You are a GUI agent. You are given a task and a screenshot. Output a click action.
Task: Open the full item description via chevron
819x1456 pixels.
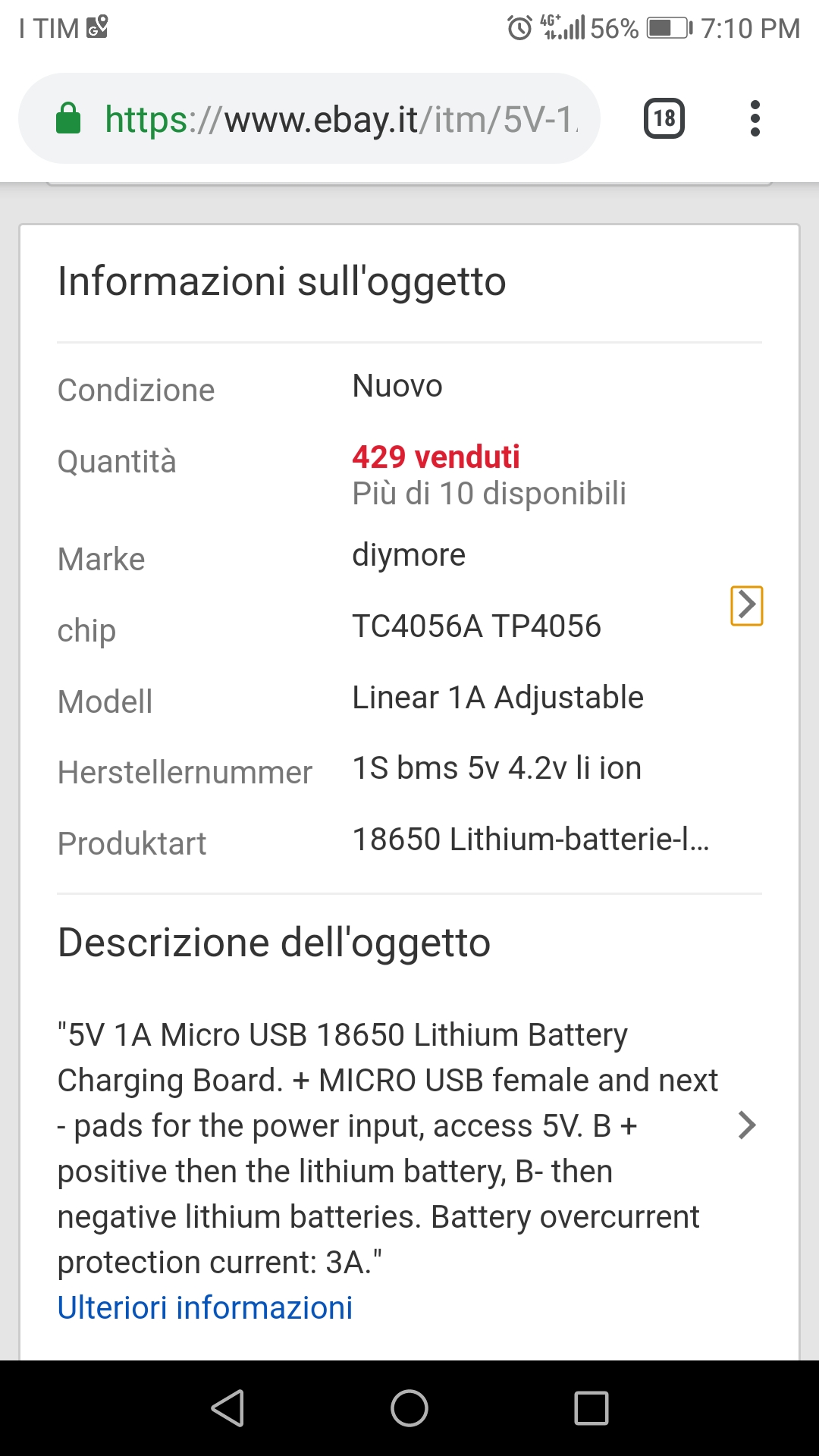pyautogui.click(x=747, y=1125)
